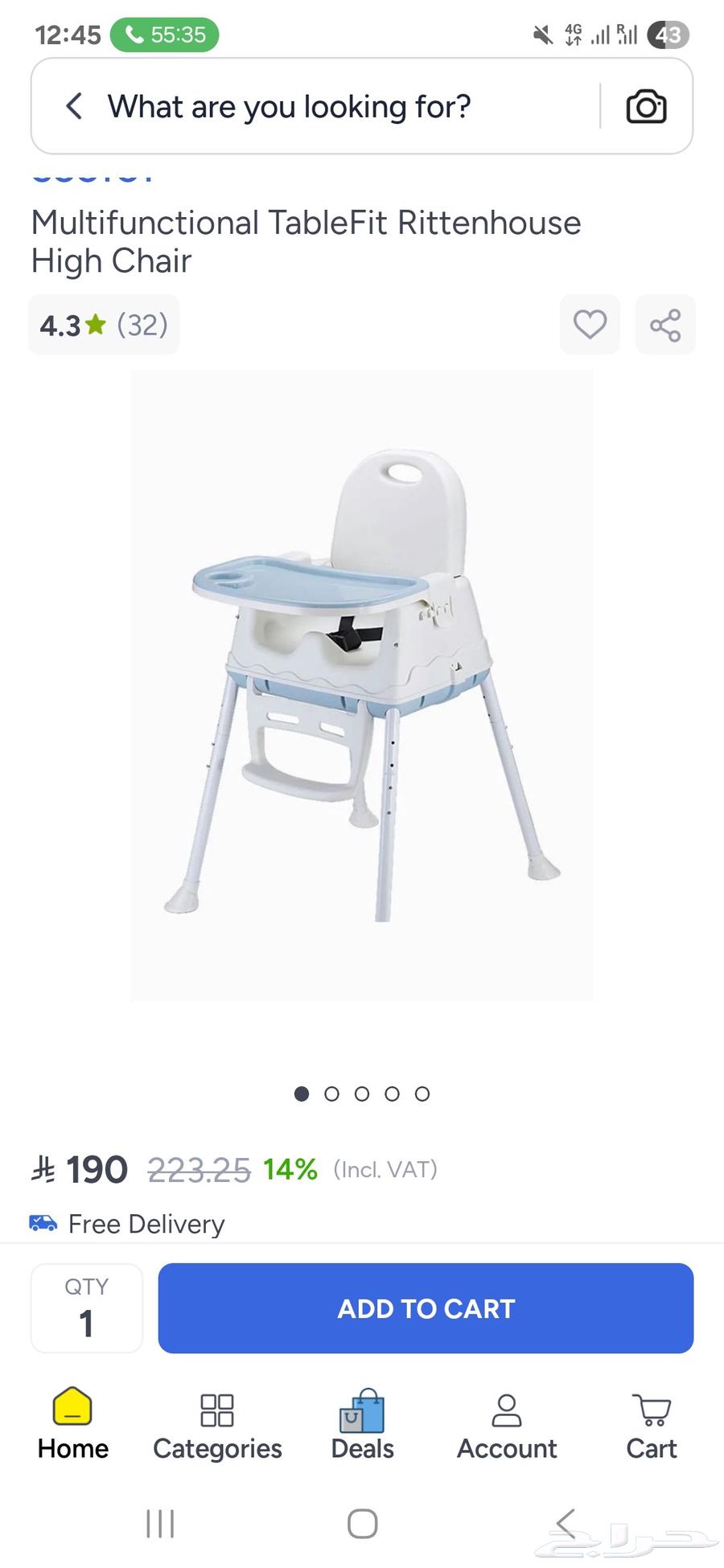Go back using the search bar arrow
724x1568 pixels.
point(74,106)
